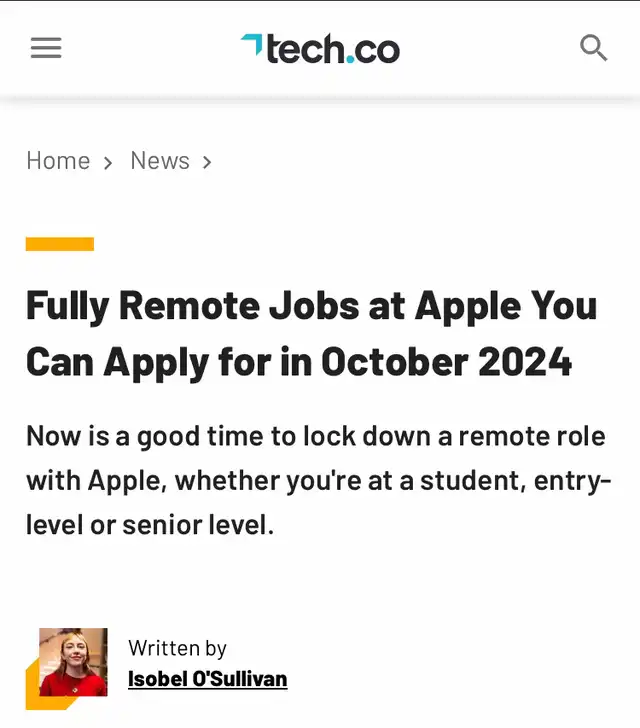Open the Home breadcrumb link
The height and width of the screenshot is (728, 640).
pyautogui.click(x=58, y=161)
